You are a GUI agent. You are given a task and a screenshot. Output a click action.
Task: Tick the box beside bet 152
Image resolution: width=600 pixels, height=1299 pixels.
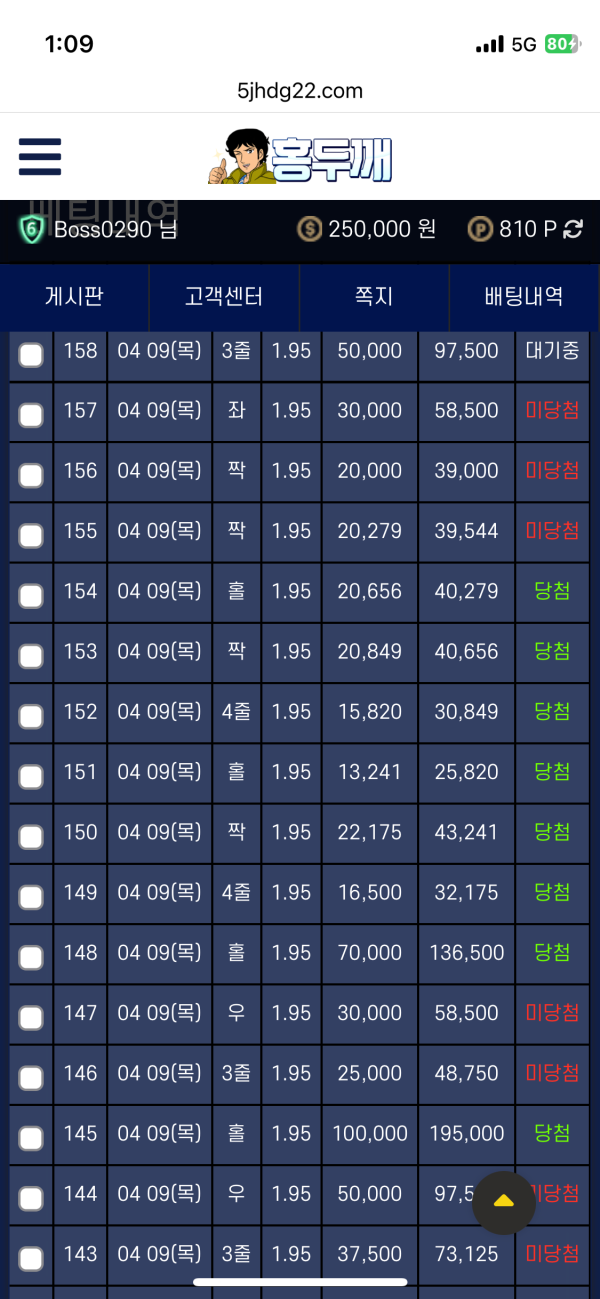click(x=31, y=716)
